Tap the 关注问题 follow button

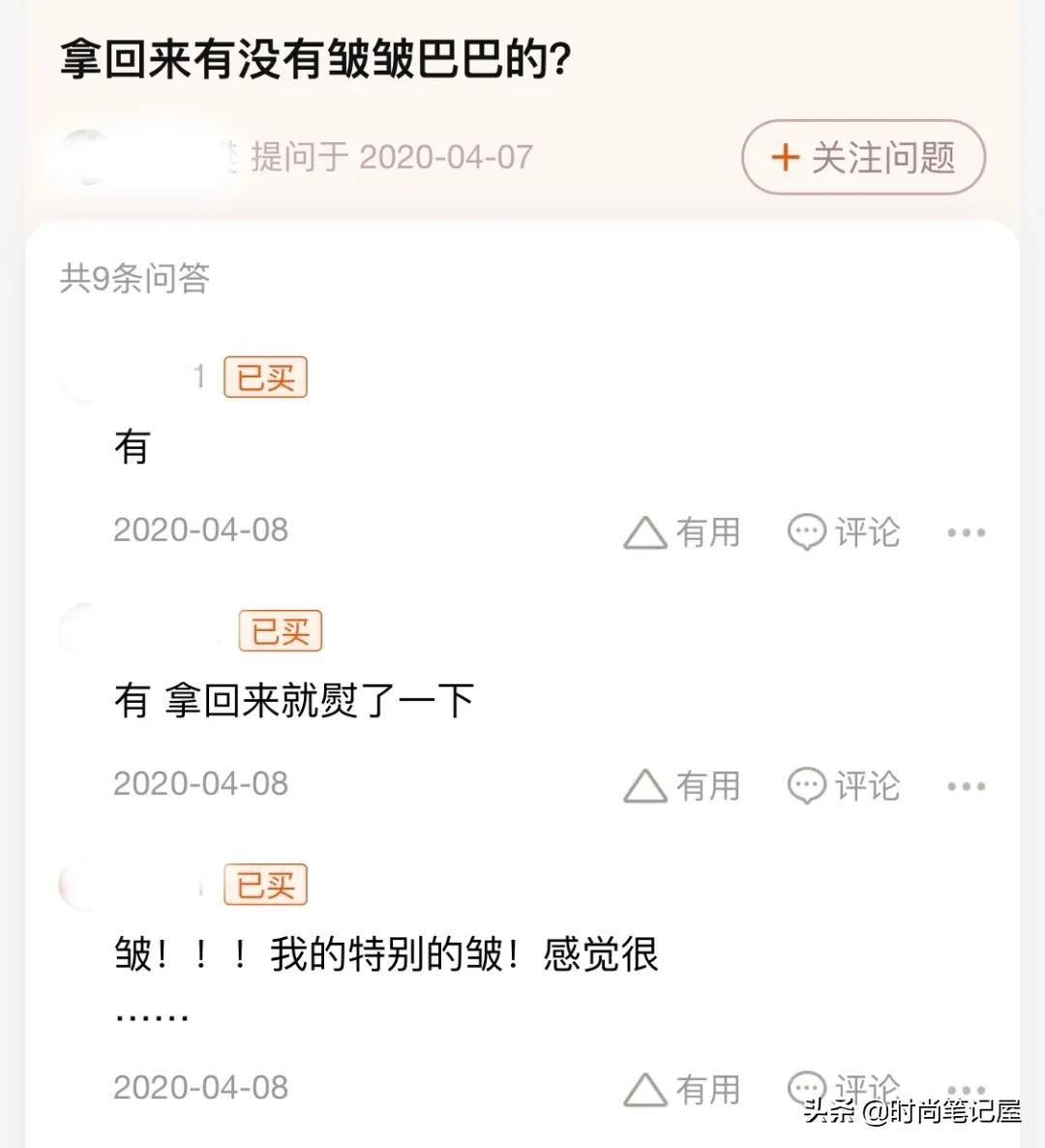pos(863,158)
